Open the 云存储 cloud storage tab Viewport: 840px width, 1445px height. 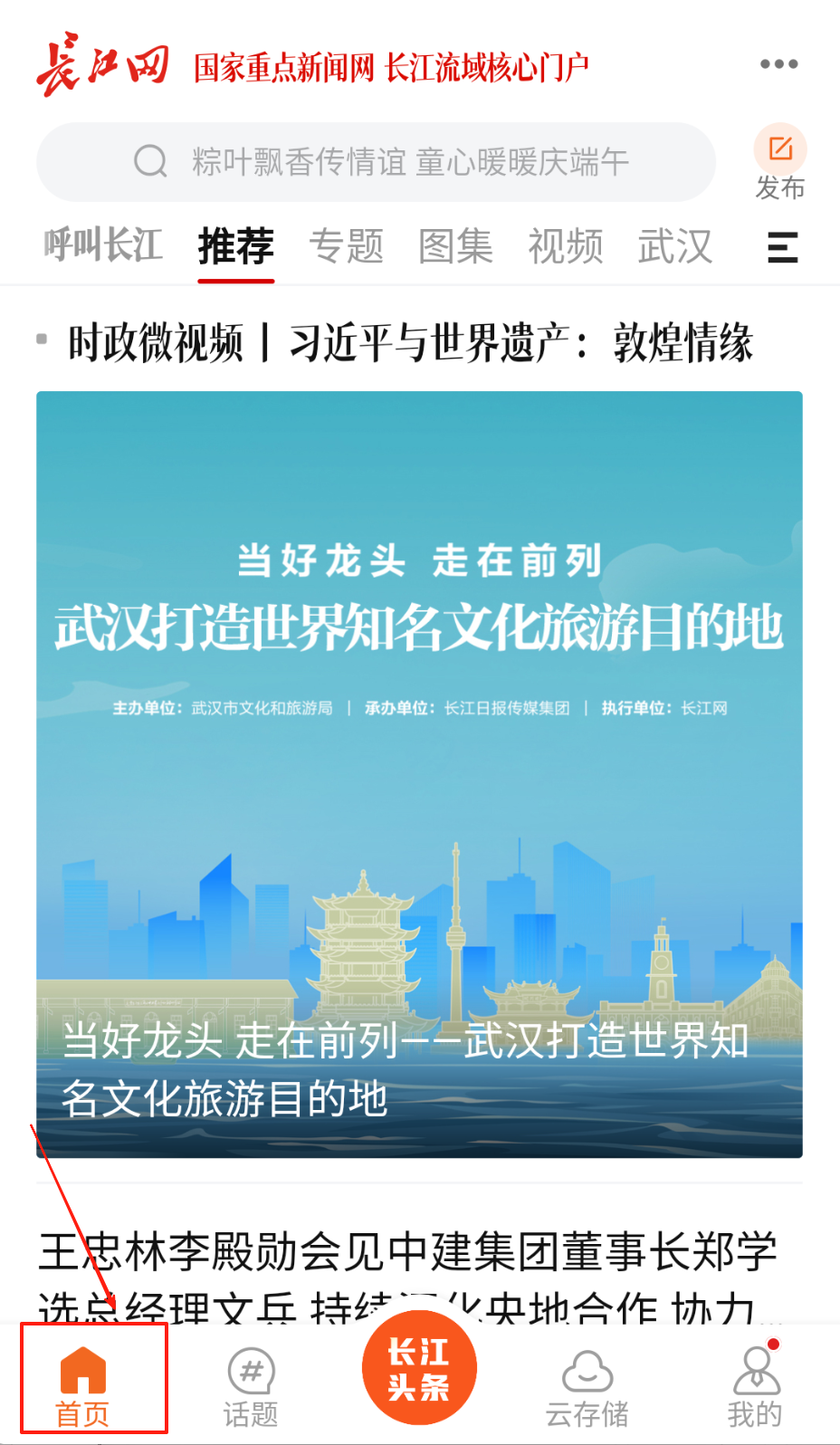point(587,1386)
